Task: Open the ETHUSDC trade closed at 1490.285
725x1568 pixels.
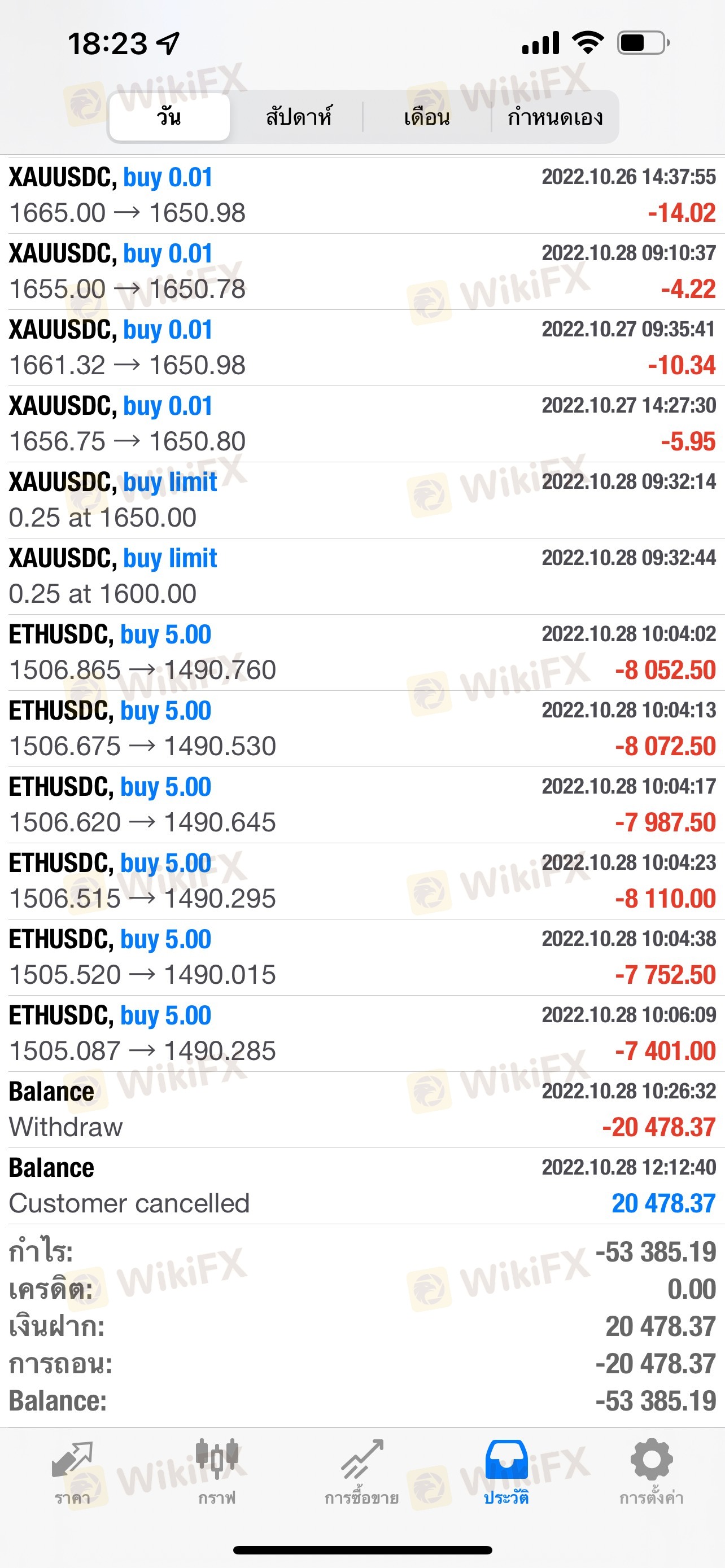Action: click(362, 1033)
